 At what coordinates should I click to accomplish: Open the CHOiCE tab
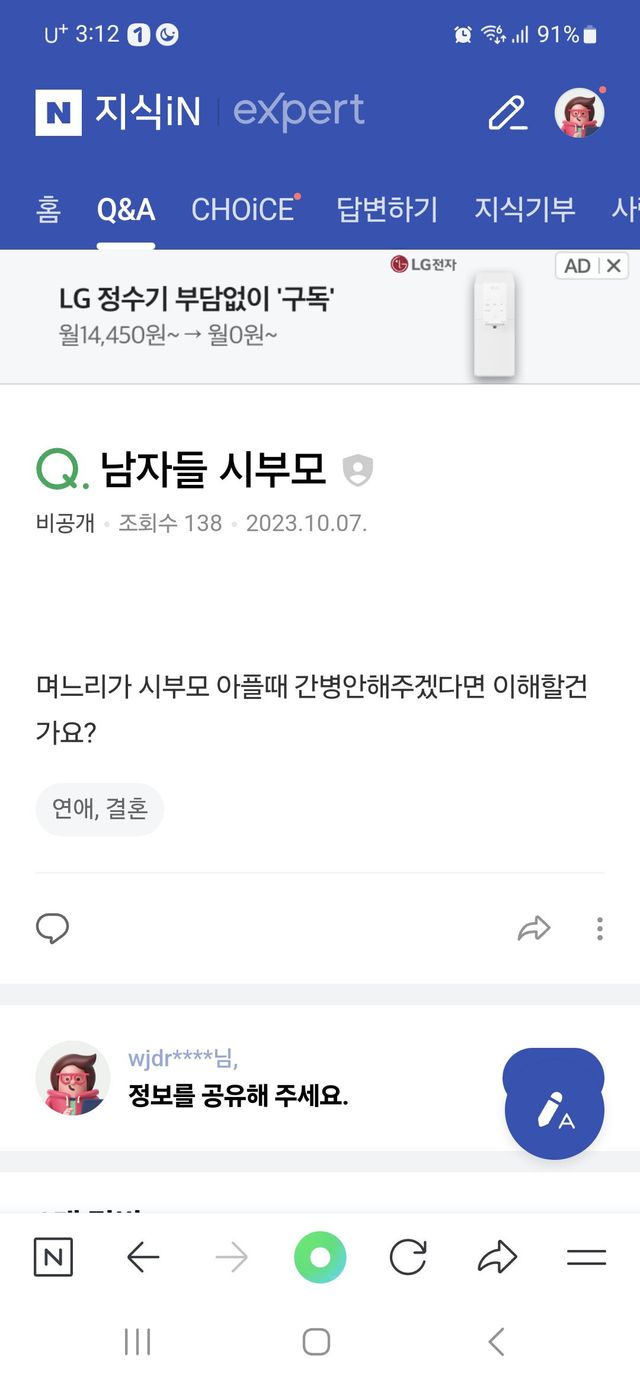(245, 209)
